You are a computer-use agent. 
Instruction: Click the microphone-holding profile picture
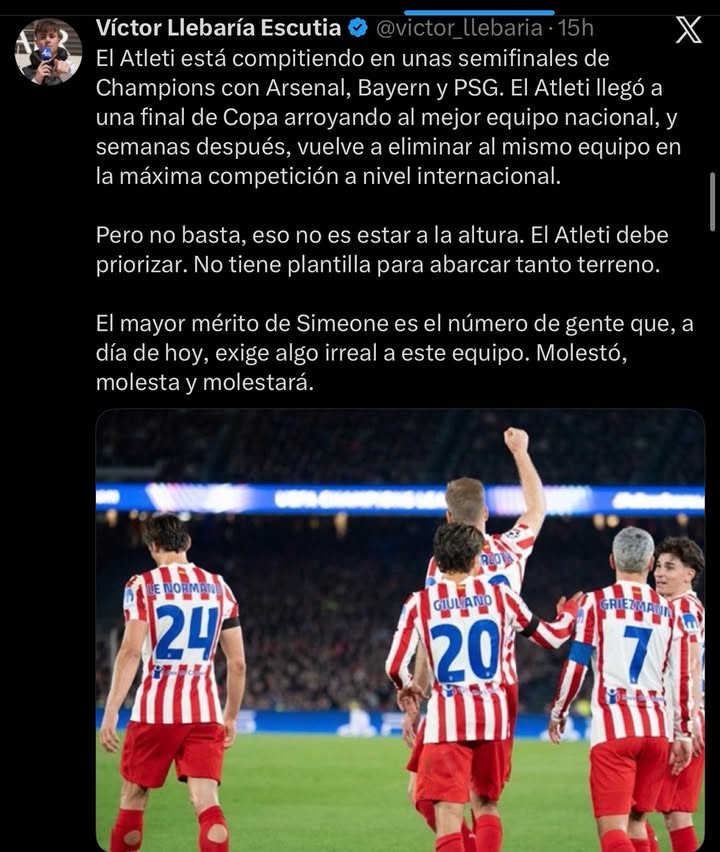[x=48, y=42]
